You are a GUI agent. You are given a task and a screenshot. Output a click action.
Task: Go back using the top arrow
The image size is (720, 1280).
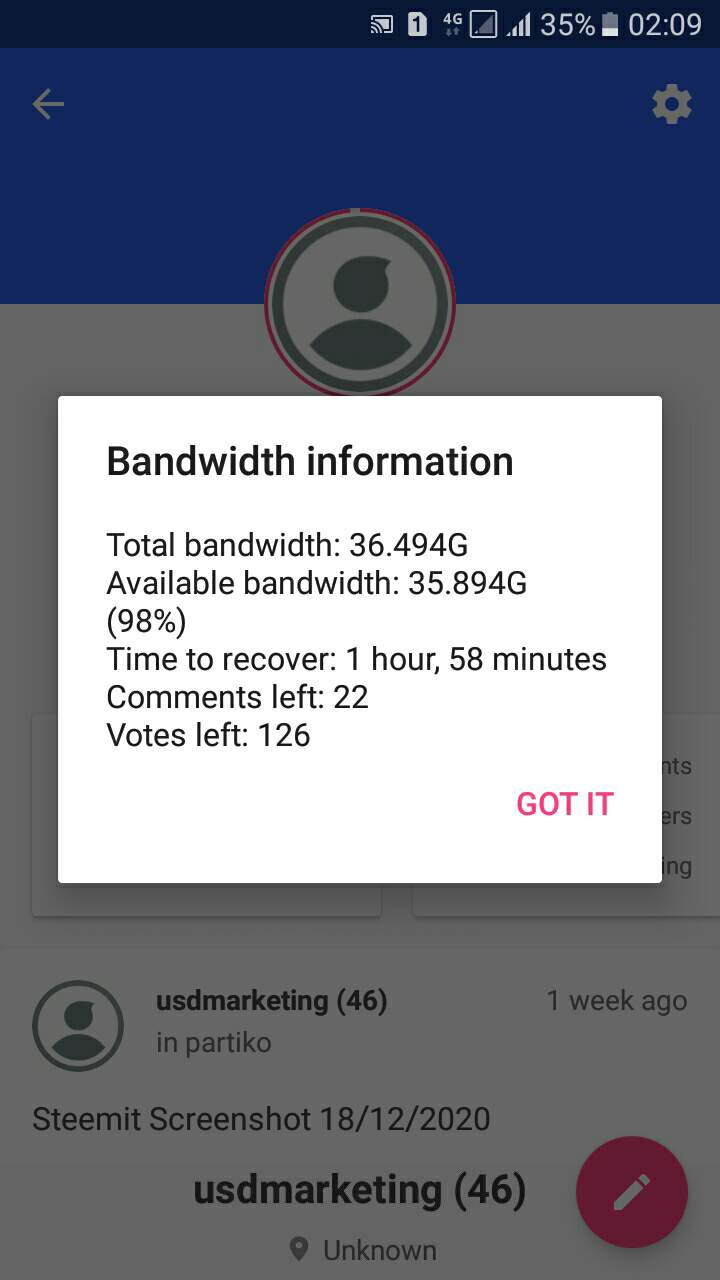click(x=48, y=104)
